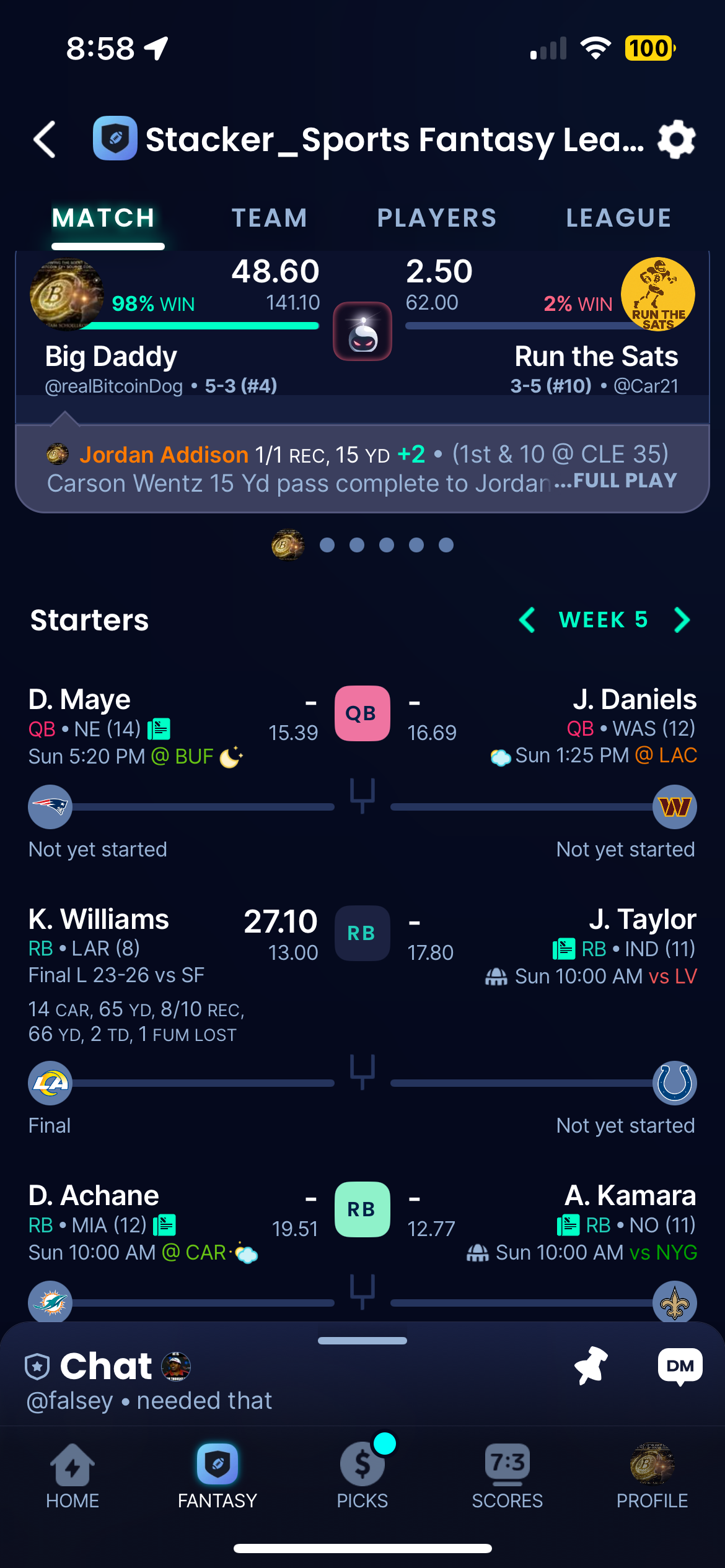The width and height of the screenshot is (725, 1568).
Task: Open the pinned messages icon in Chat
Action: point(591,1365)
